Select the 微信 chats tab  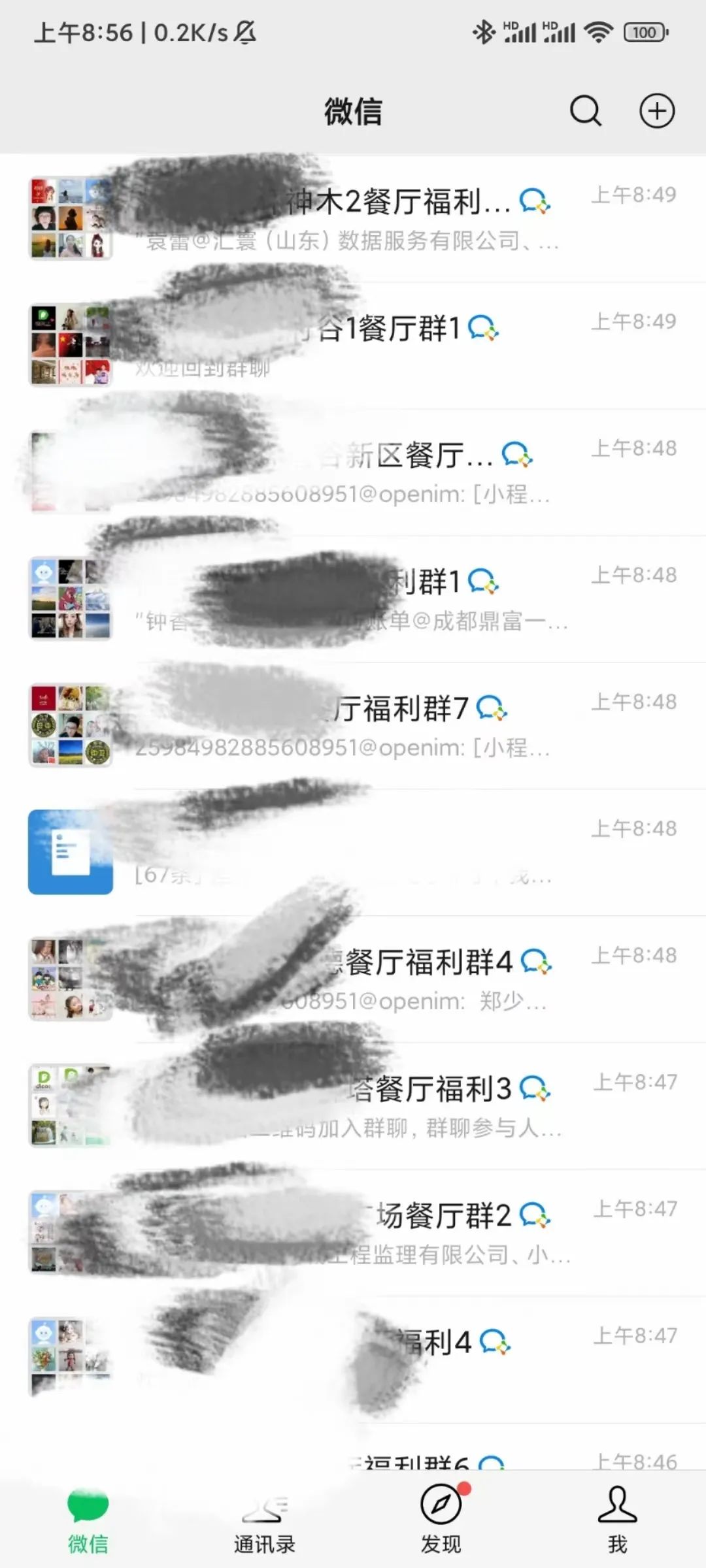click(88, 1522)
